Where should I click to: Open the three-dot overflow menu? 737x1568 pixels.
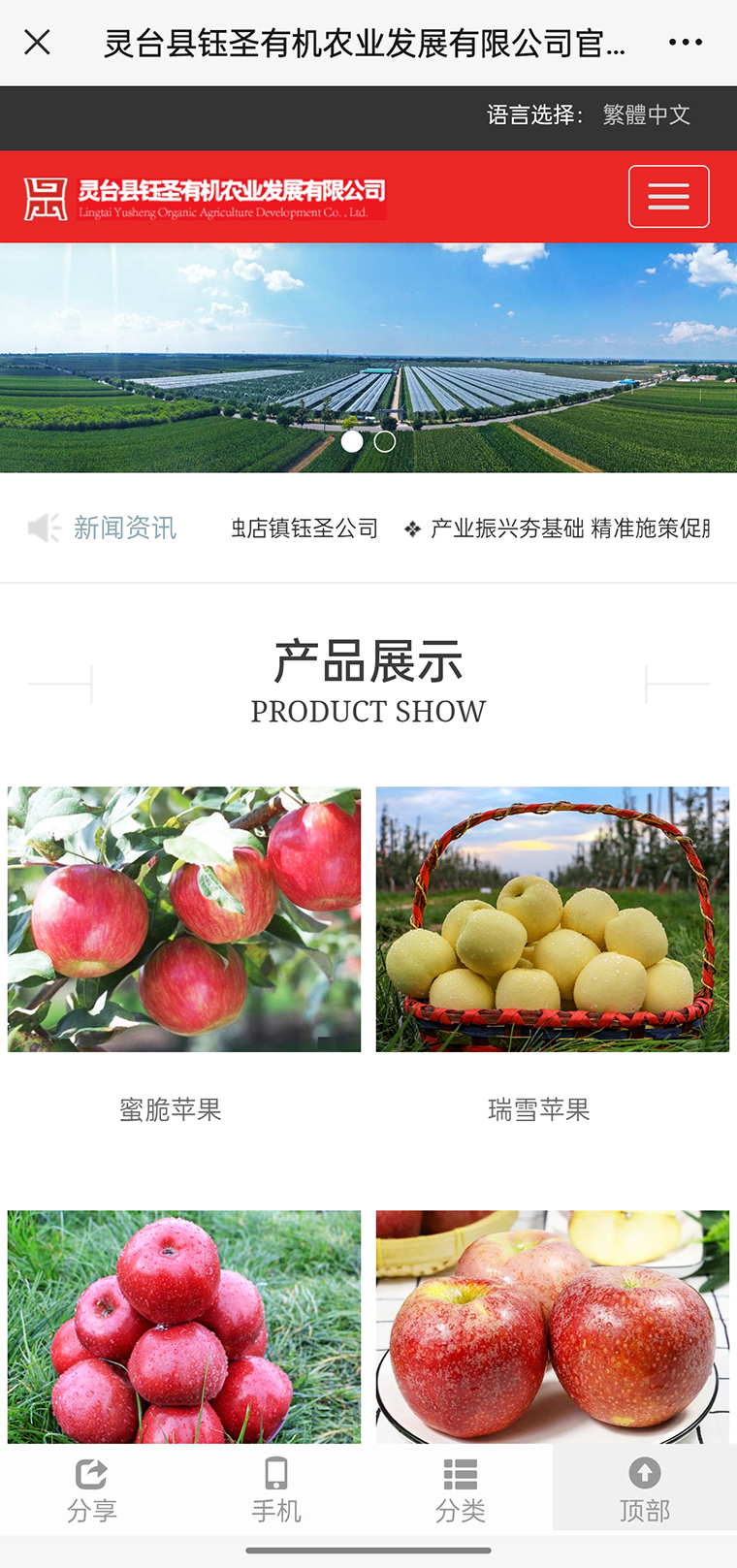(x=686, y=43)
